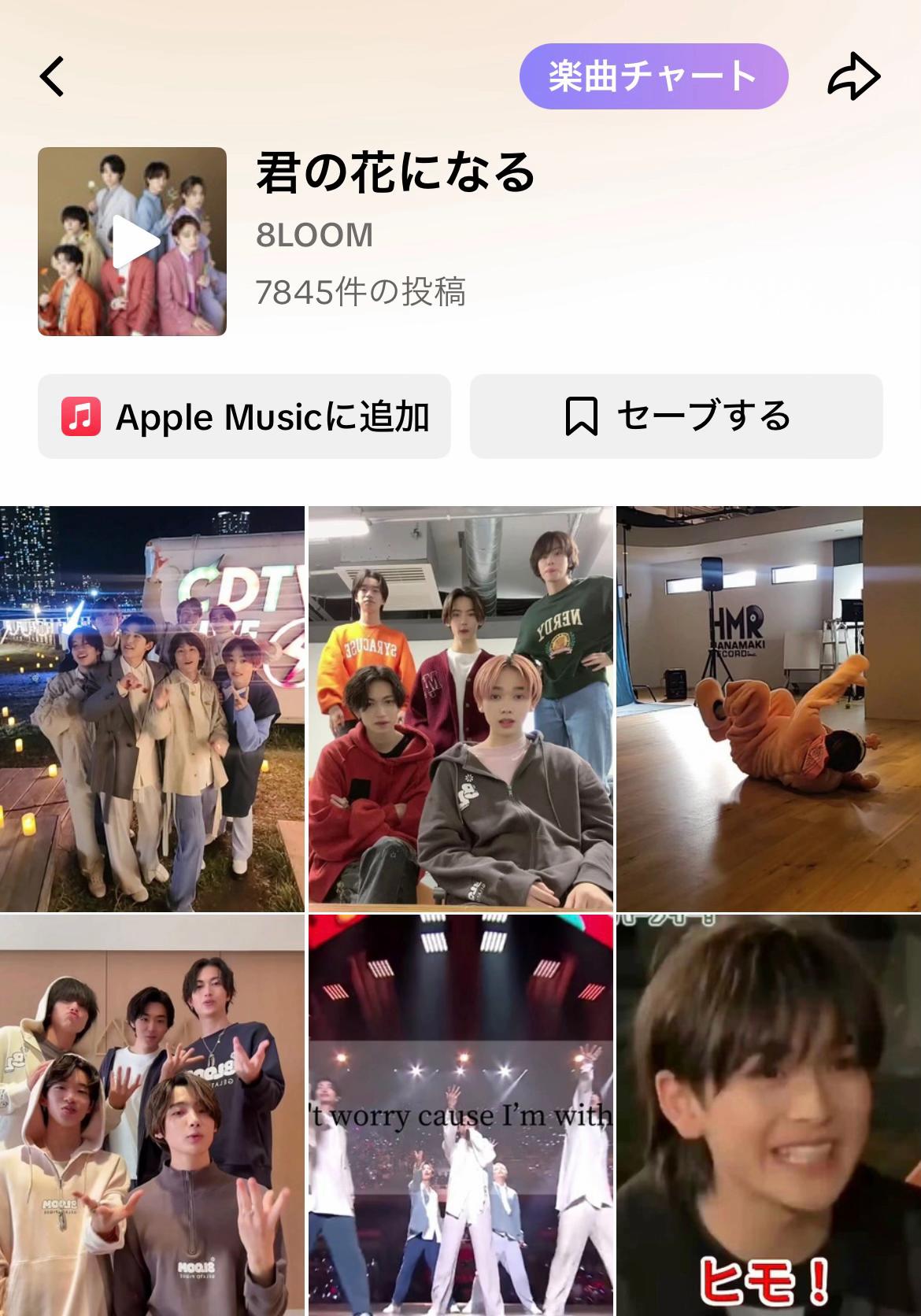Go back using the back arrow
921x1316 pixels.
pyautogui.click(x=52, y=77)
